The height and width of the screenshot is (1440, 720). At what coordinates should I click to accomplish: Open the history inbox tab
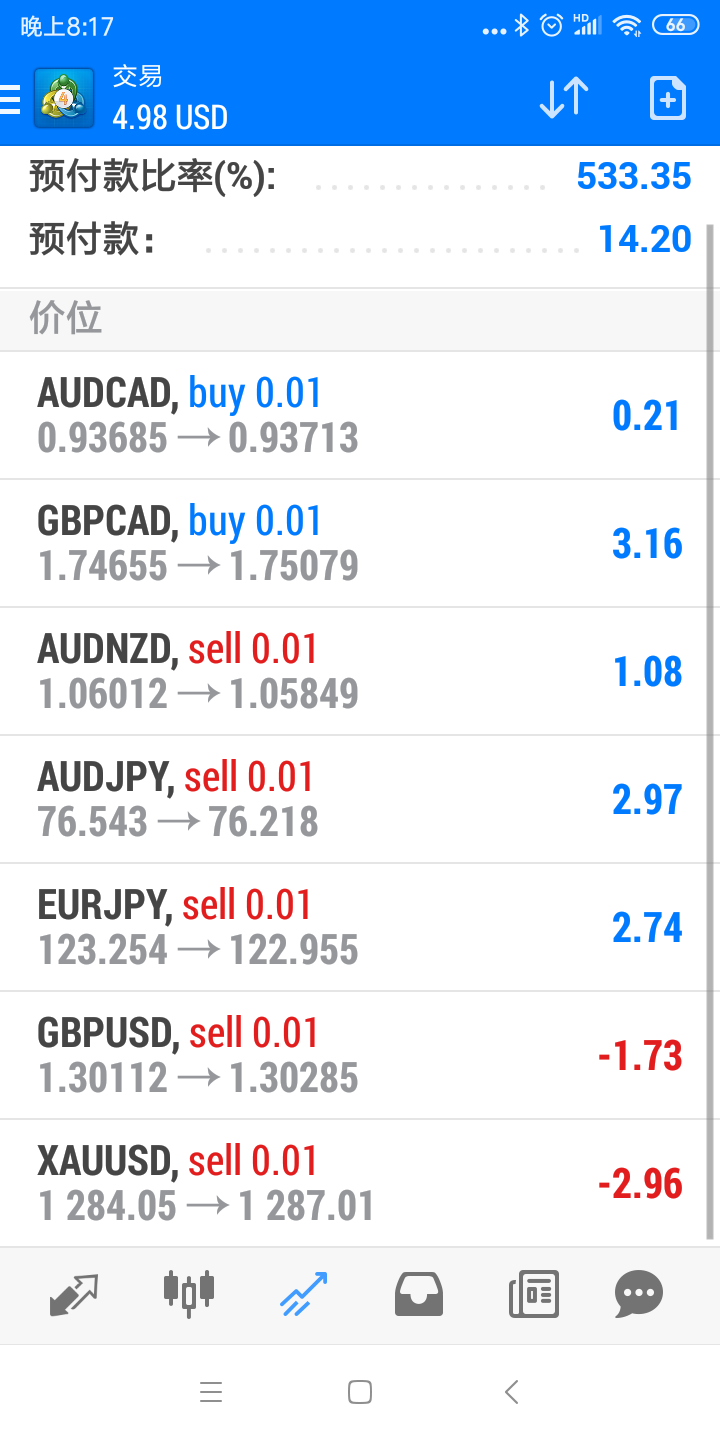click(419, 1294)
